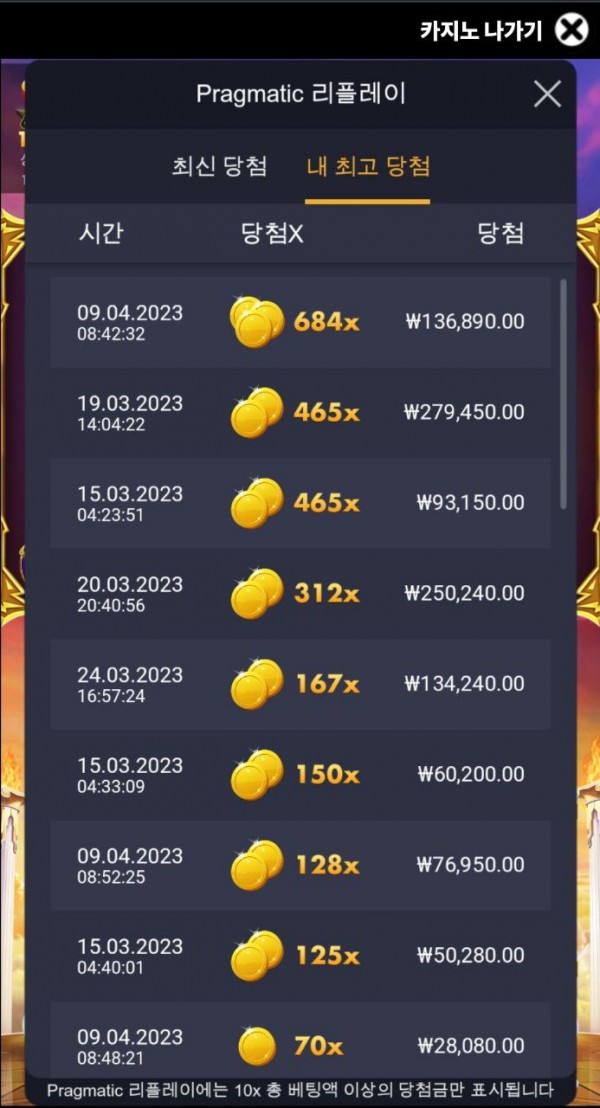The width and height of the screenshot is (600, 1108).
Task: Open the 684x win replay
Action: (x=300, y=322)
